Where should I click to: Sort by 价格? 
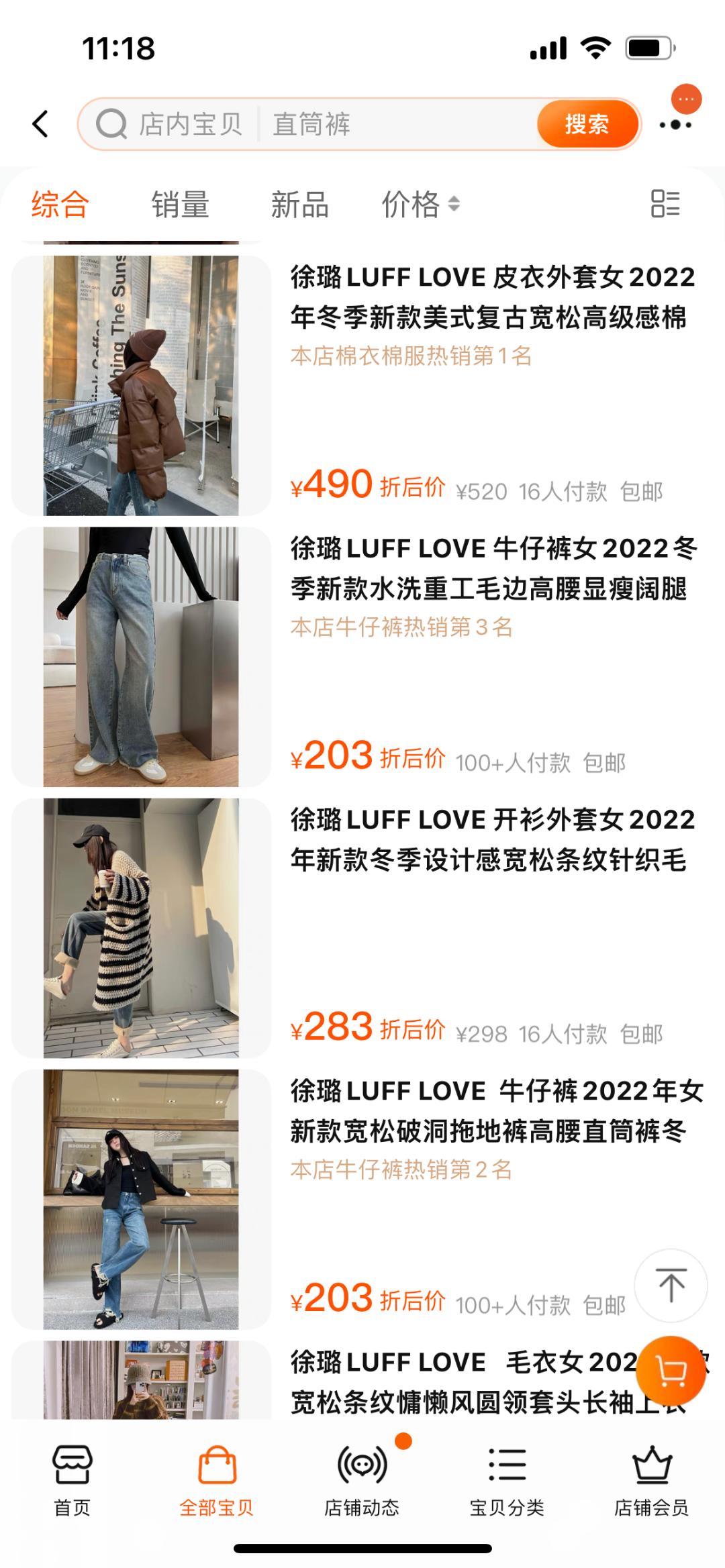coord(420,204)
